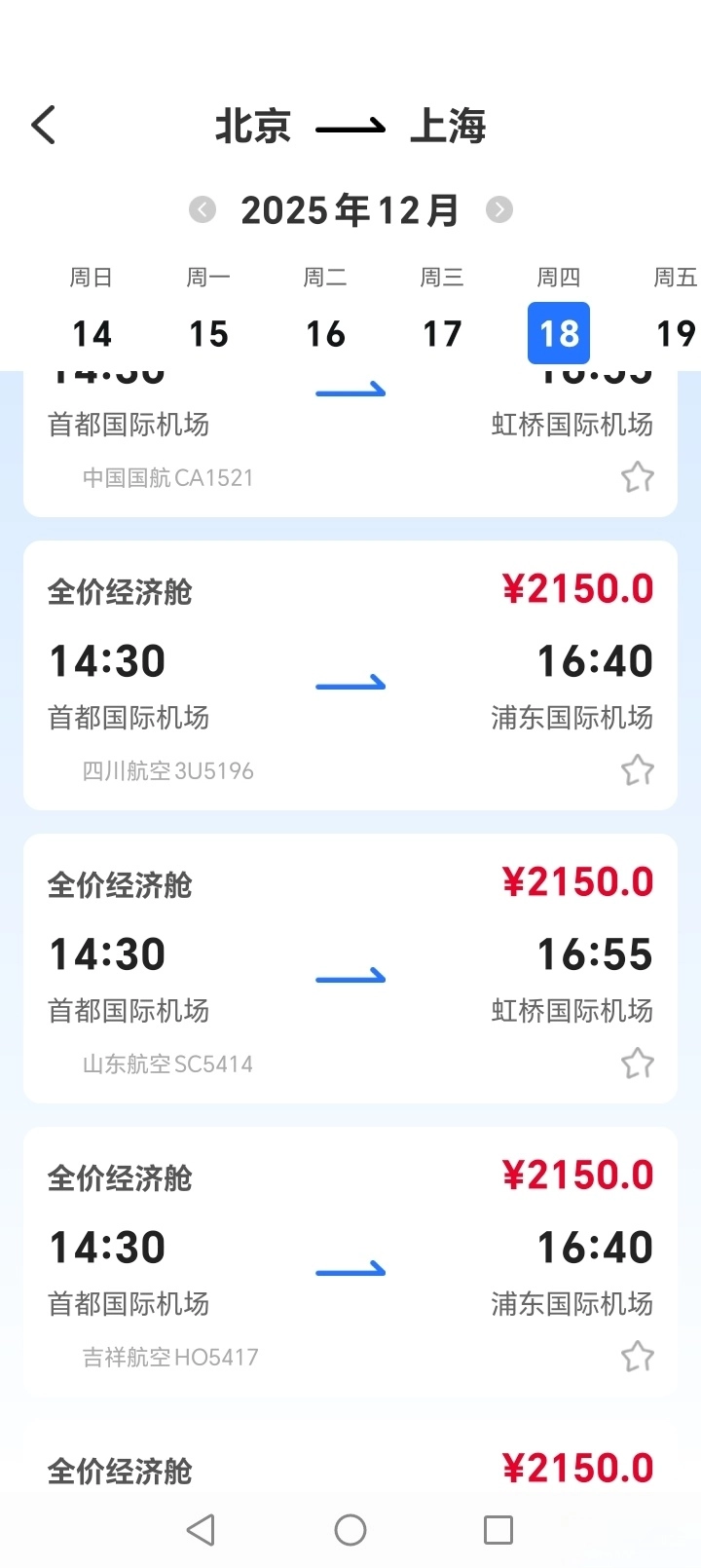This screenshot has height=1568, width=701.
Task: Star the 中国国航 CA1521 flight
Action: click(638, 476)
